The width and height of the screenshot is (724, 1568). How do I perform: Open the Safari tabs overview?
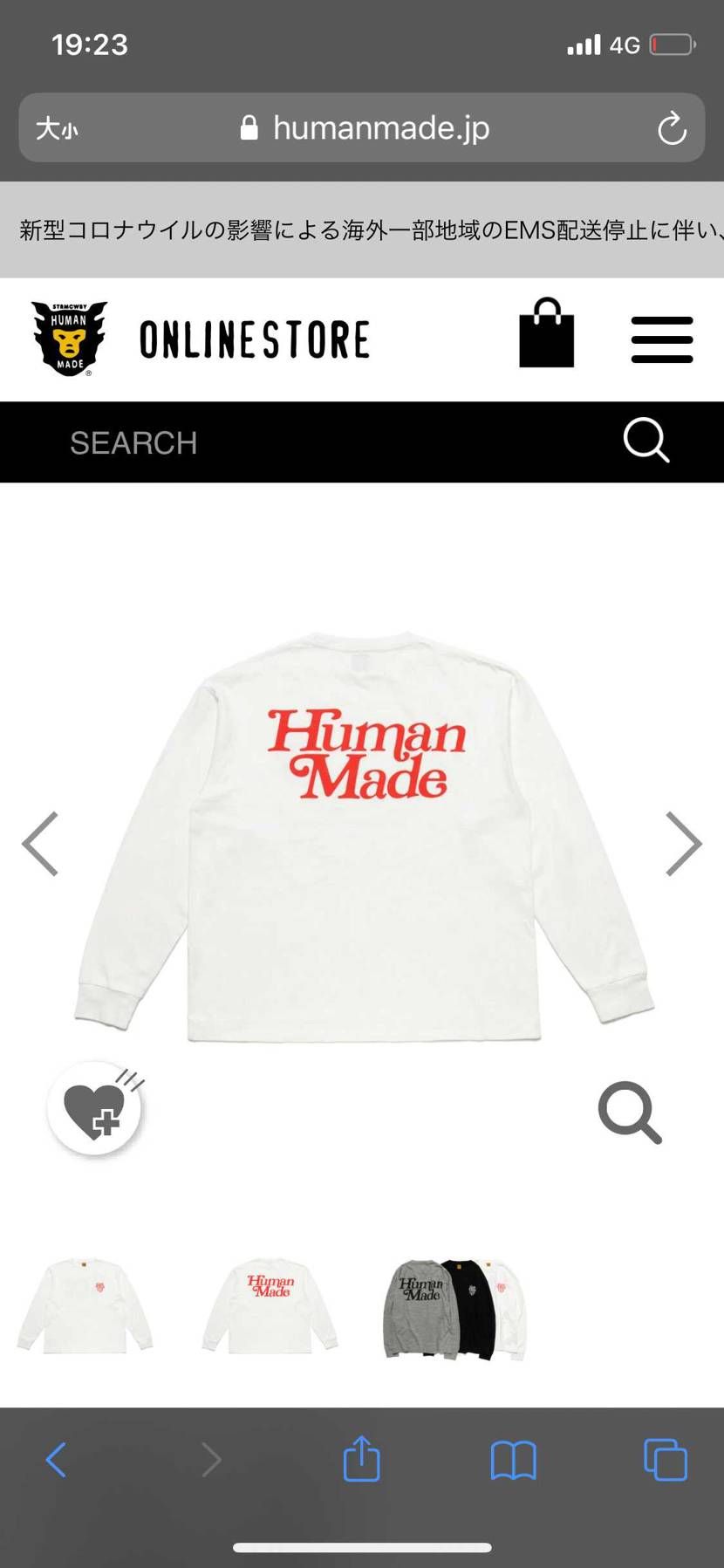pyautogui.click(x=665, y=1459)
